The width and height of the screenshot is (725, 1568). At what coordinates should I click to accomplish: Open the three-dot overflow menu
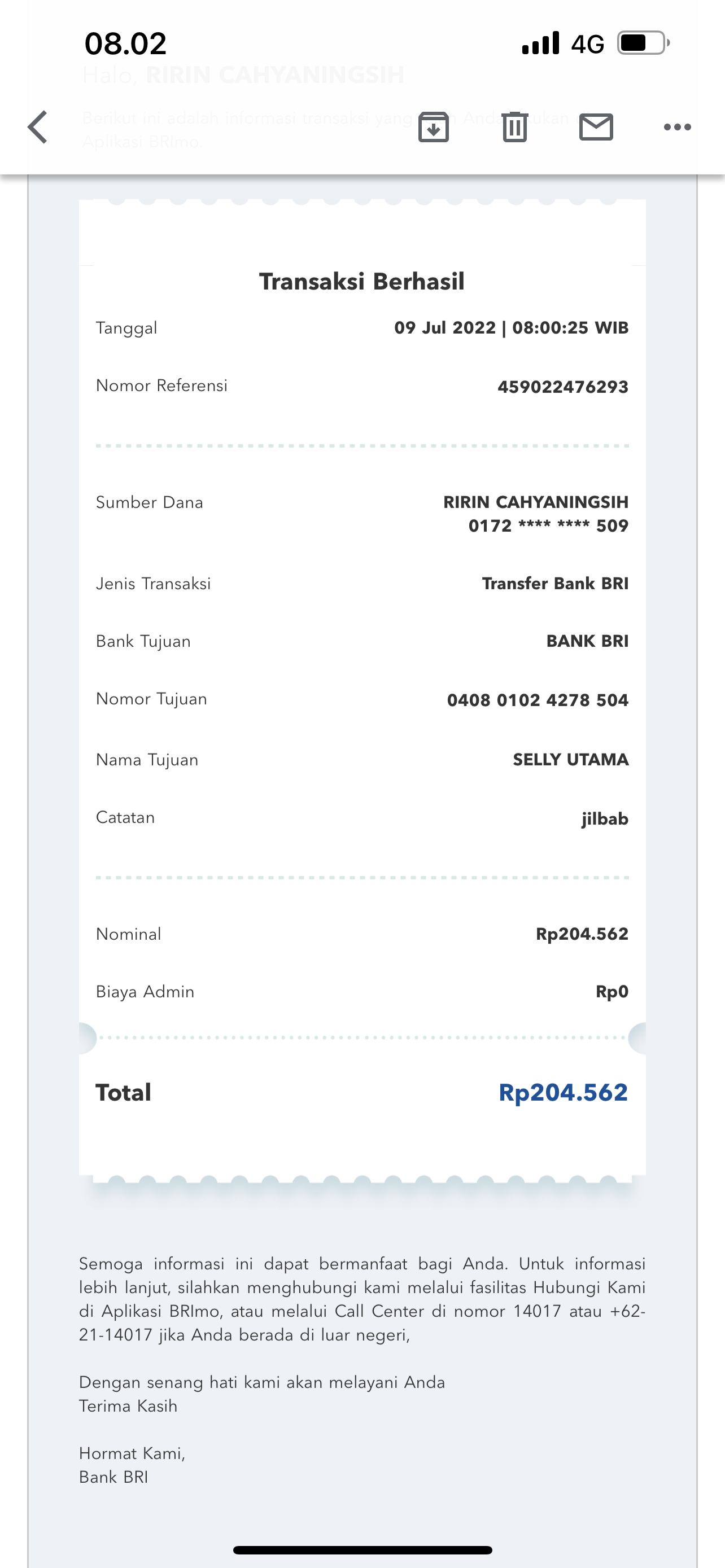coord(678,127)
